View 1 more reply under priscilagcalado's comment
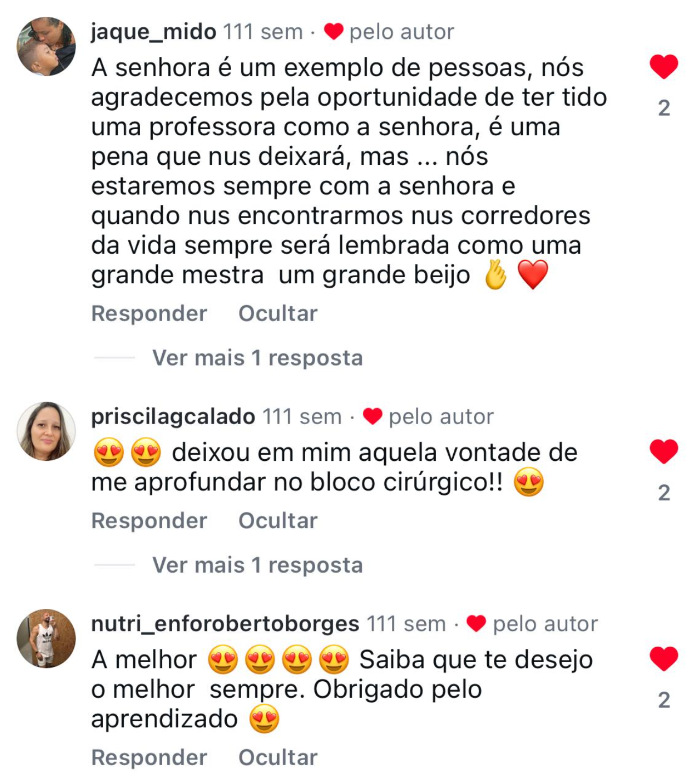Screen dimensions: 687x776 pos(257,565)
